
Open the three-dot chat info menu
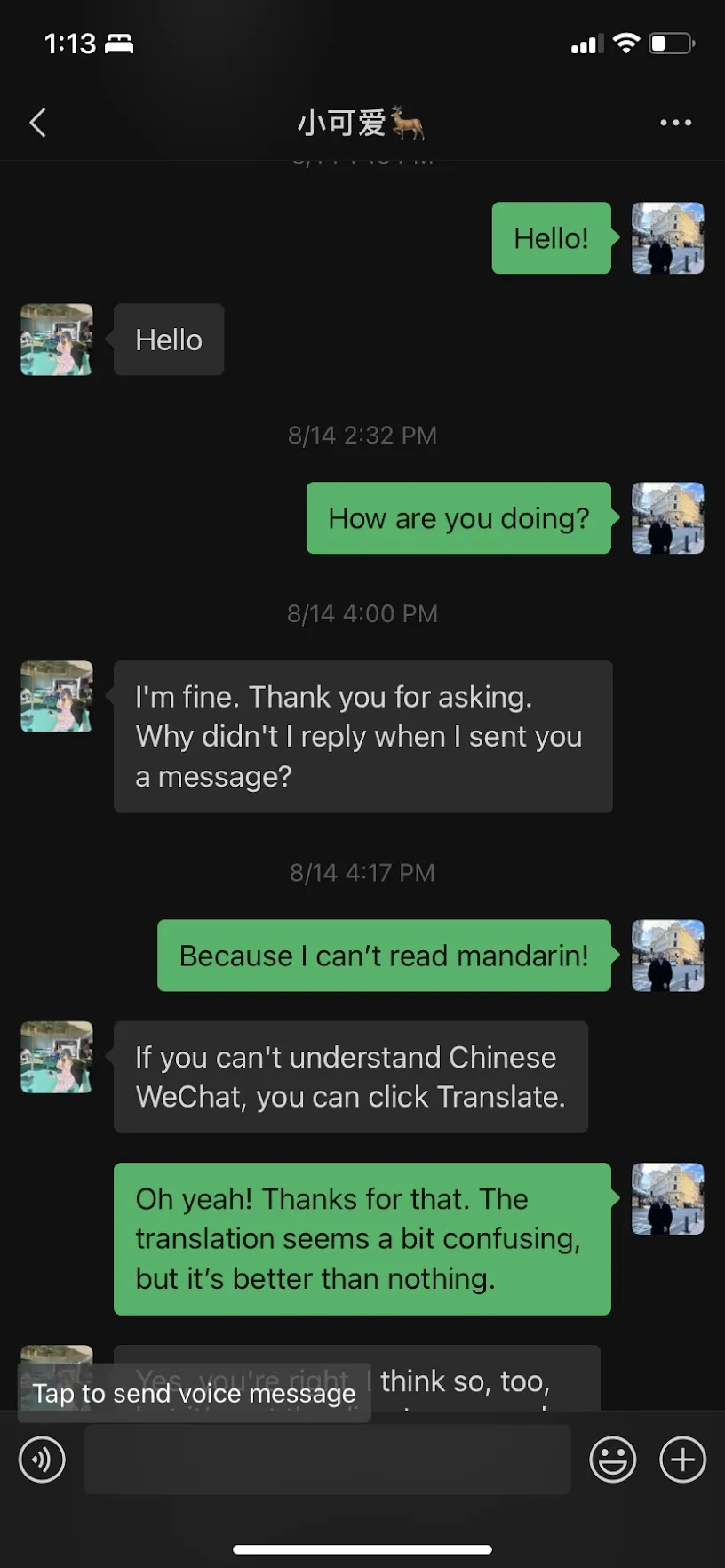point(675,123)
